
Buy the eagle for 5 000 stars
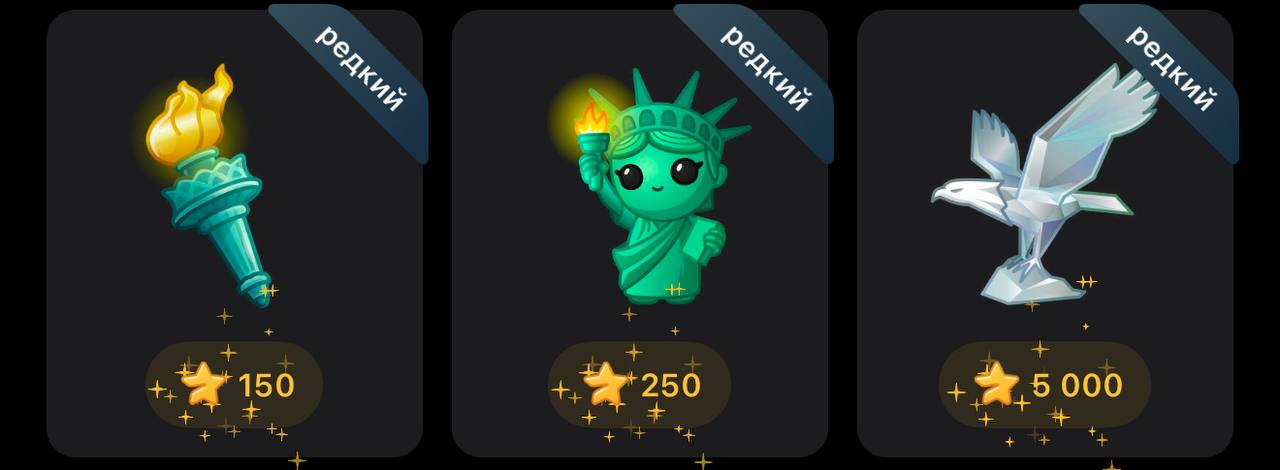[x=1044, y=385]
